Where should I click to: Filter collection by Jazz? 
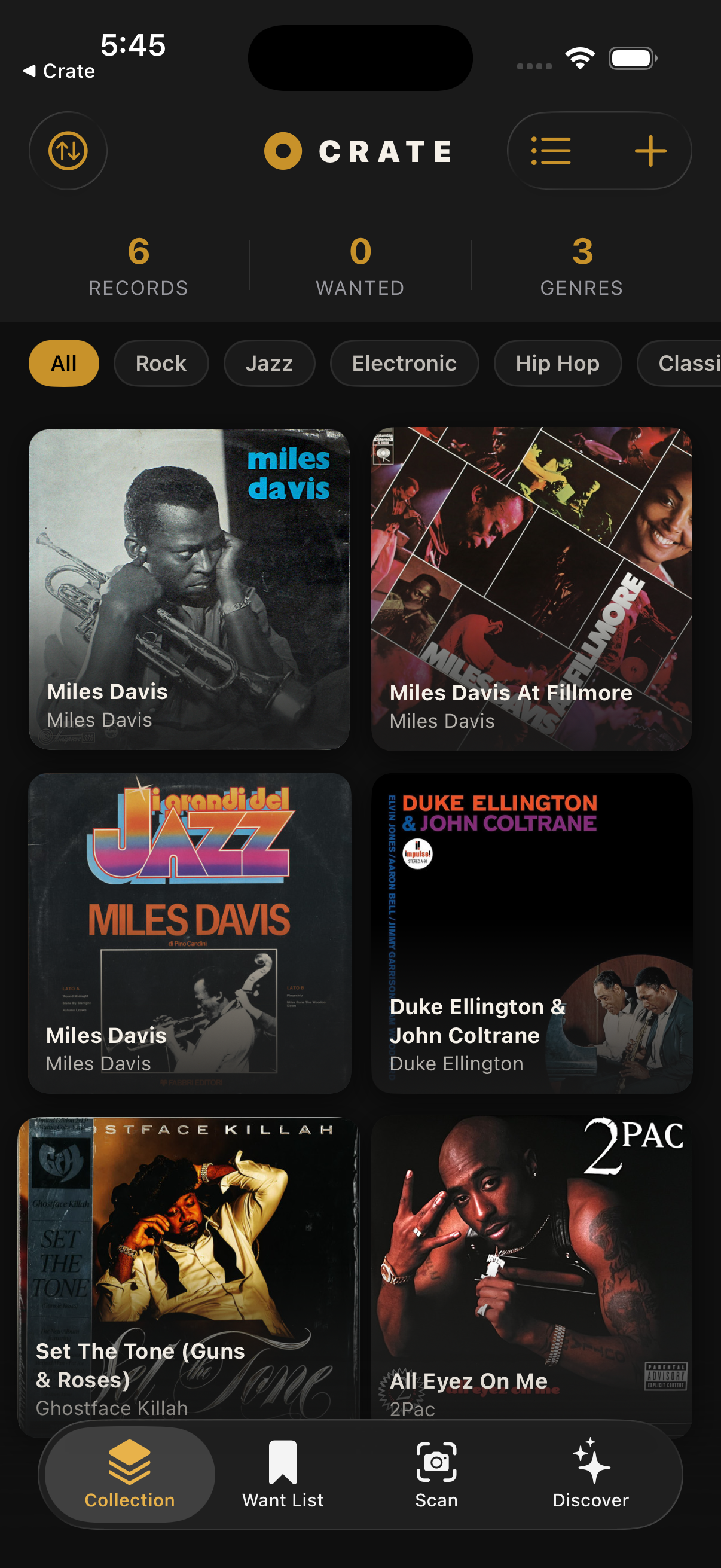(269, 364)
